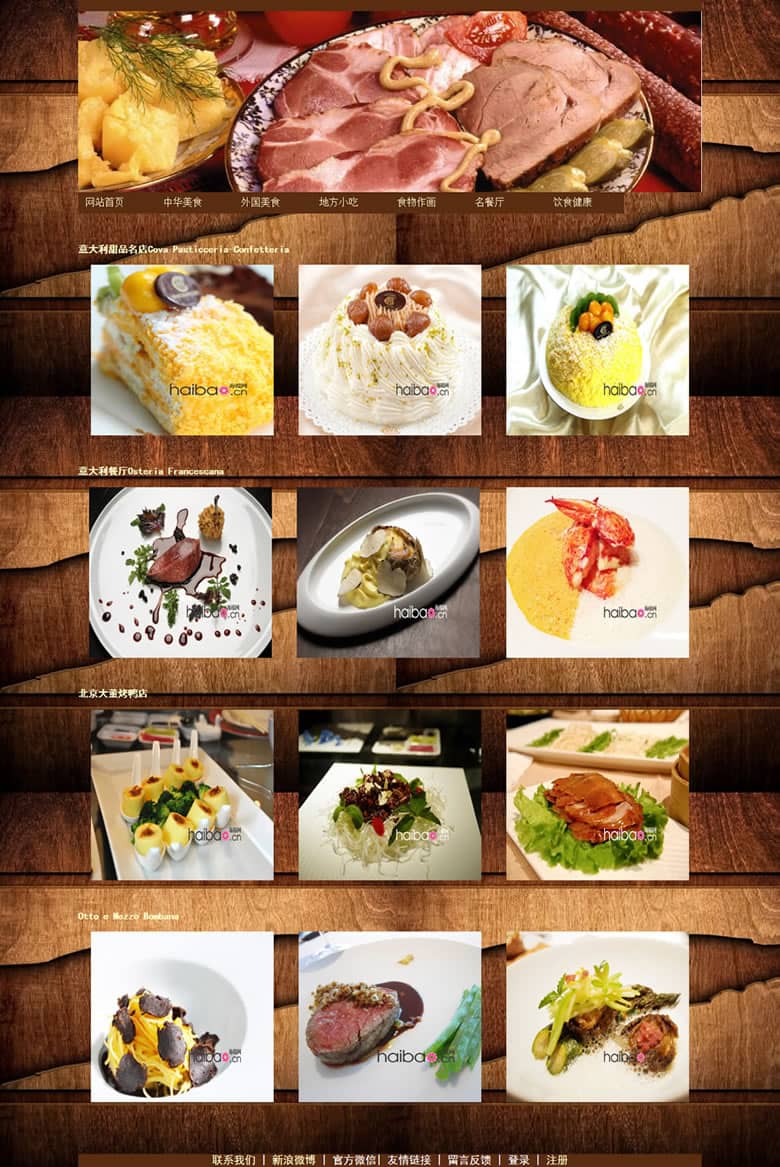This screenshot has width=780, height=1167.
Task: Open the Osteria Francescana lobster dish photo
Action: [597, 572]
